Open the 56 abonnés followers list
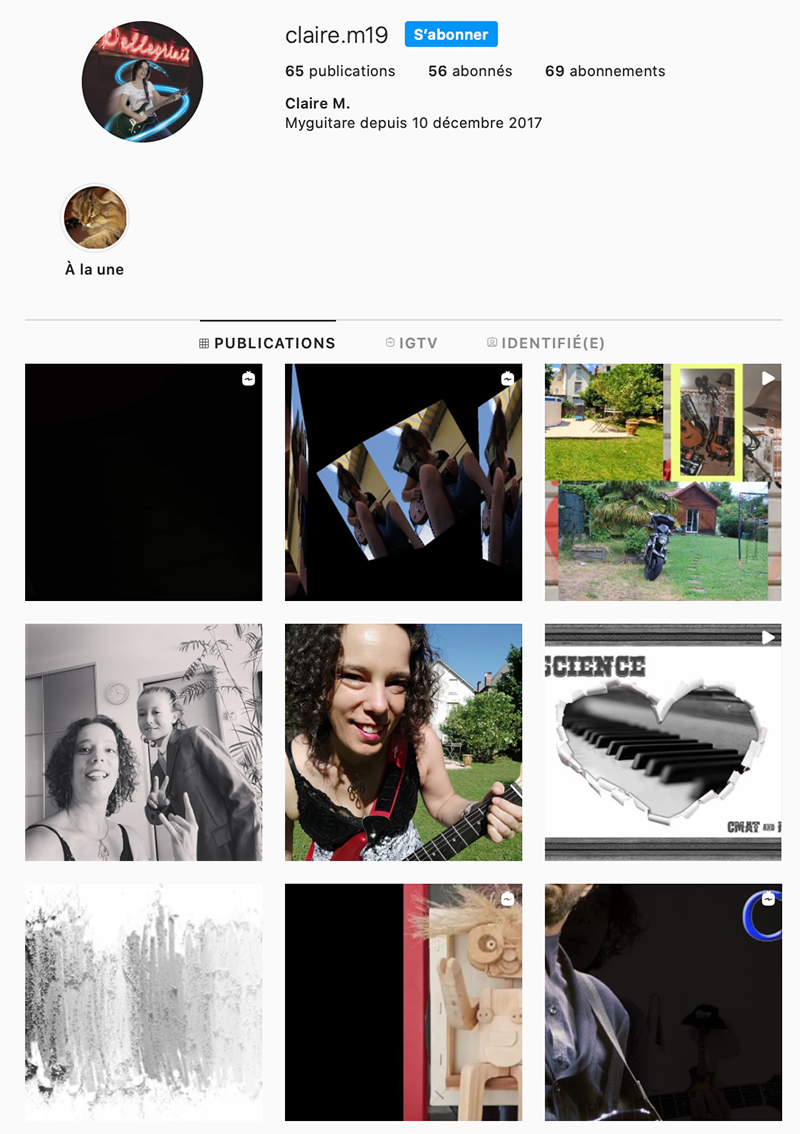Screen dimensions: 800x1134 (470, 71)
